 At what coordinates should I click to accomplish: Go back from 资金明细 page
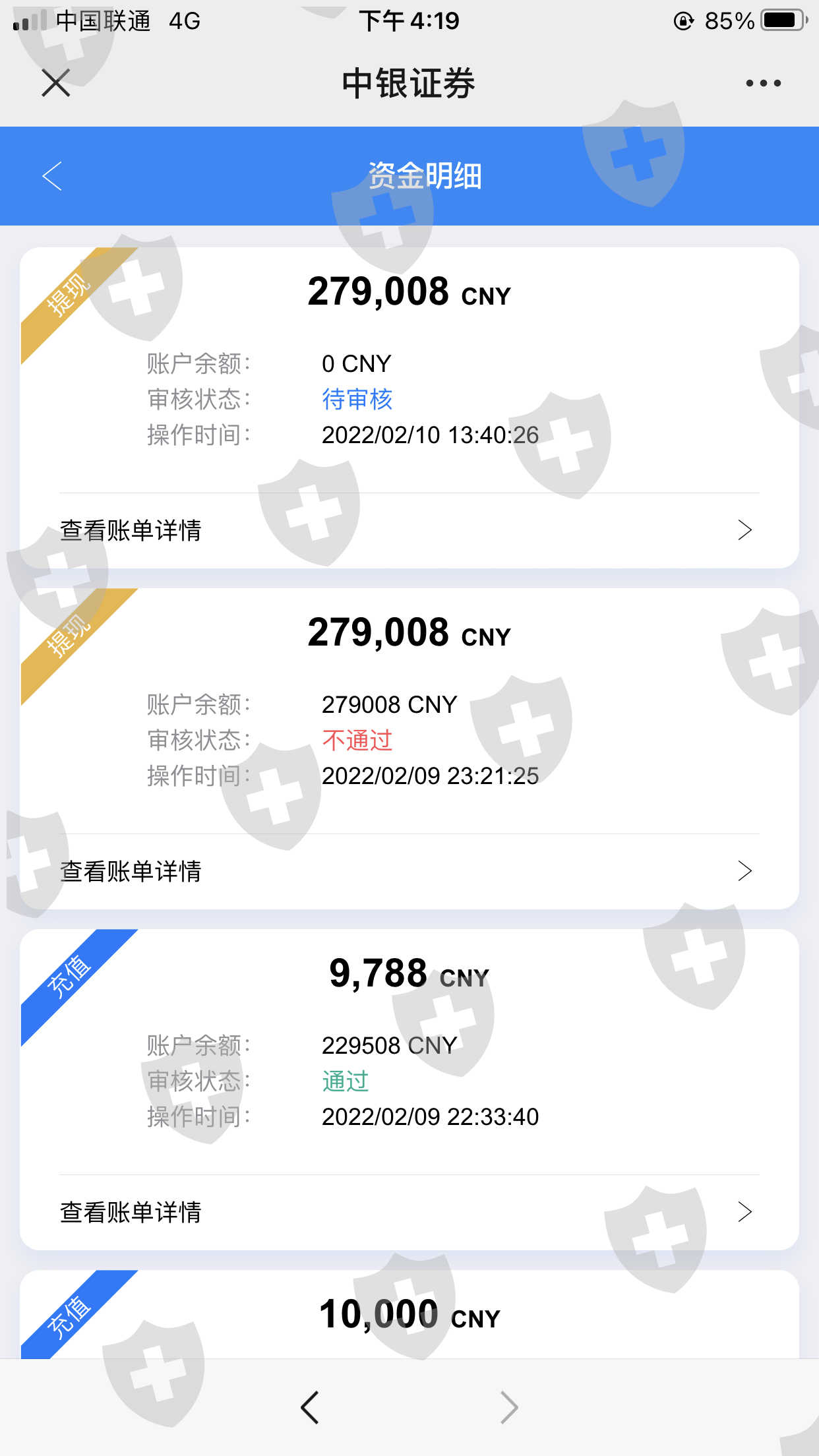(52, 176)
